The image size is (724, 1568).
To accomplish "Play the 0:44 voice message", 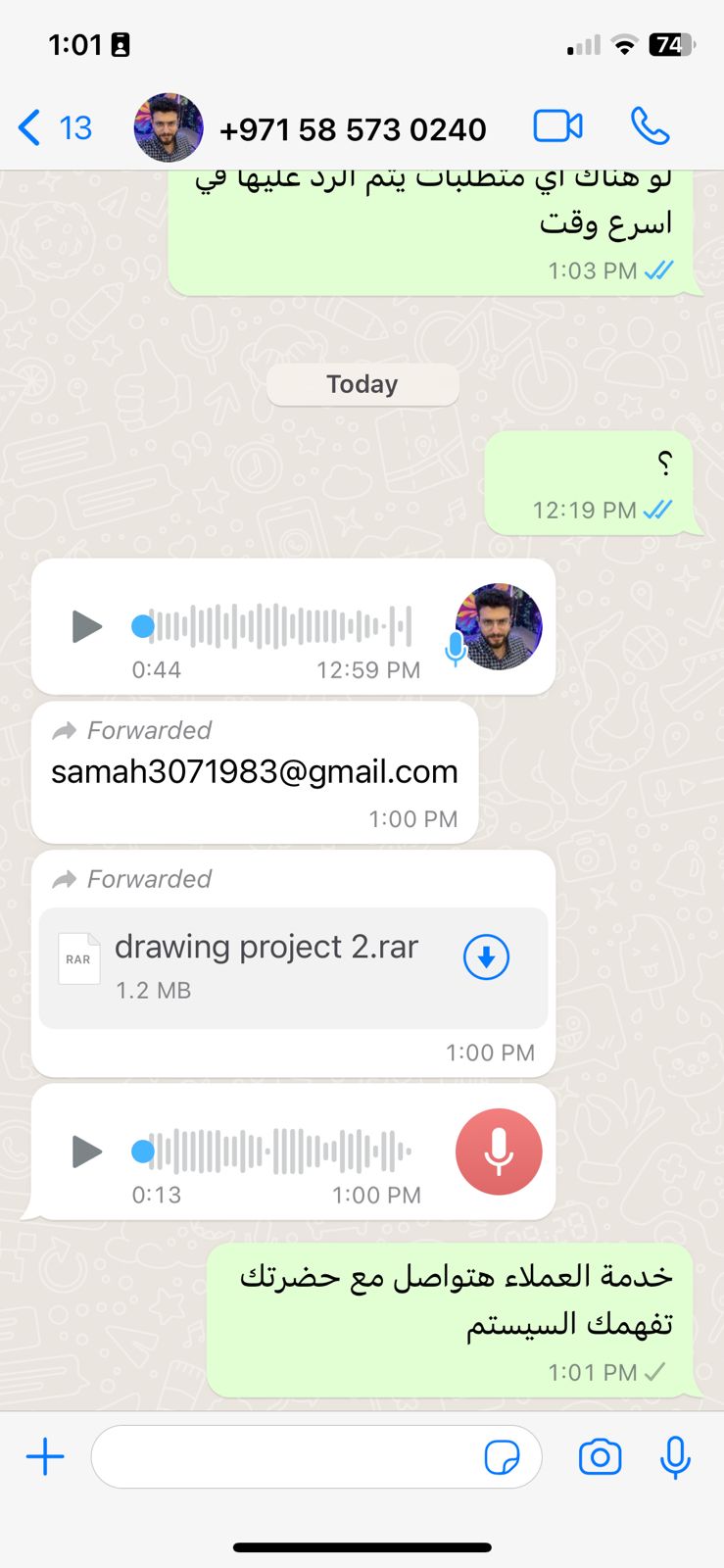I will tap(87, 626).
